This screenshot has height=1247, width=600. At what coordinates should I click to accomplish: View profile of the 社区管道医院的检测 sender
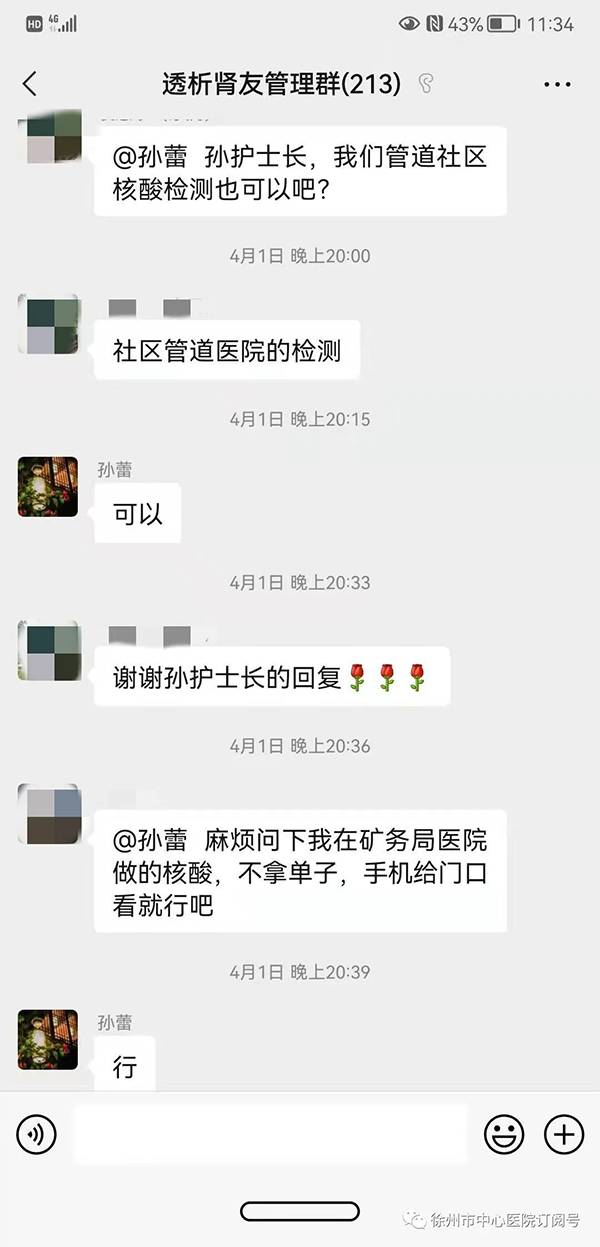48,325
